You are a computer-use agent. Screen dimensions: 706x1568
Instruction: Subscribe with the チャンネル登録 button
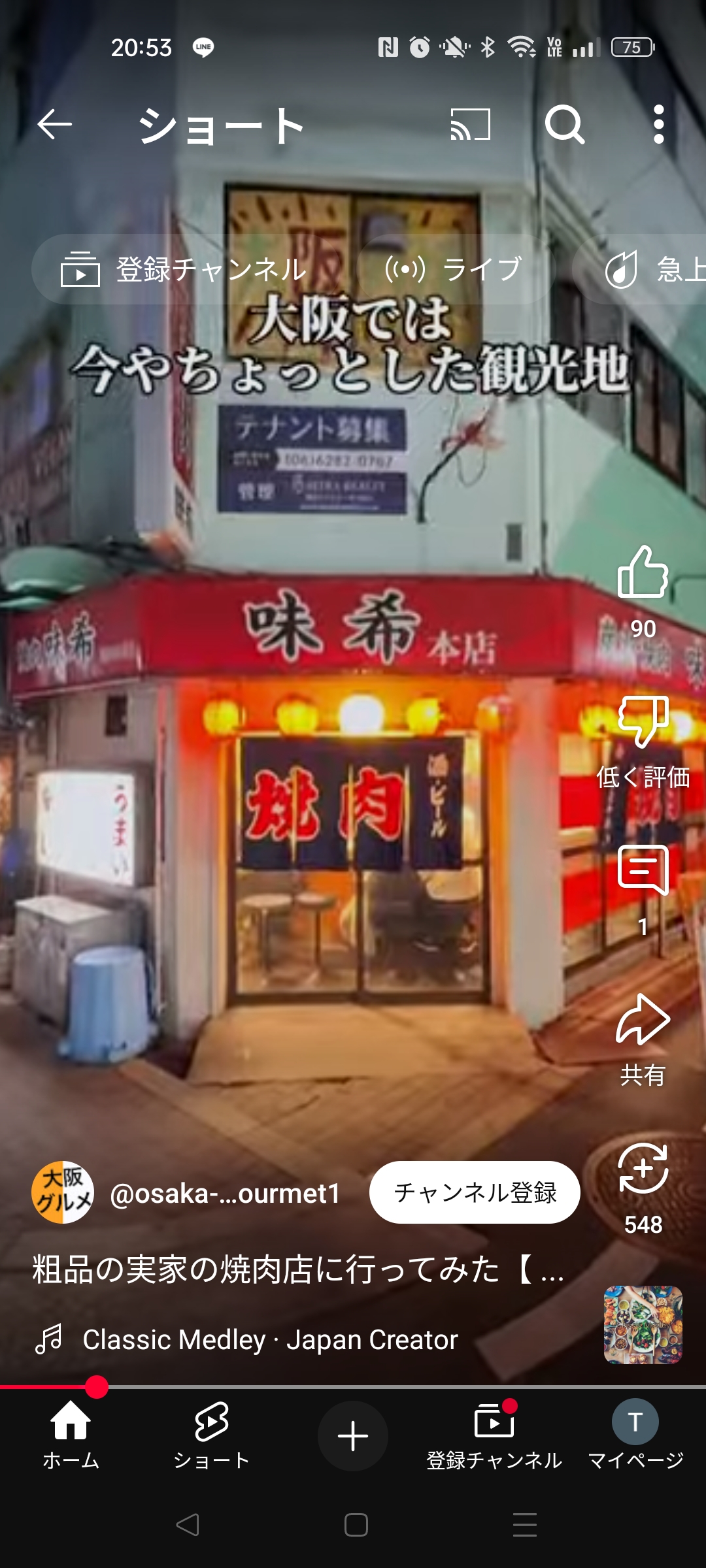475,1192
